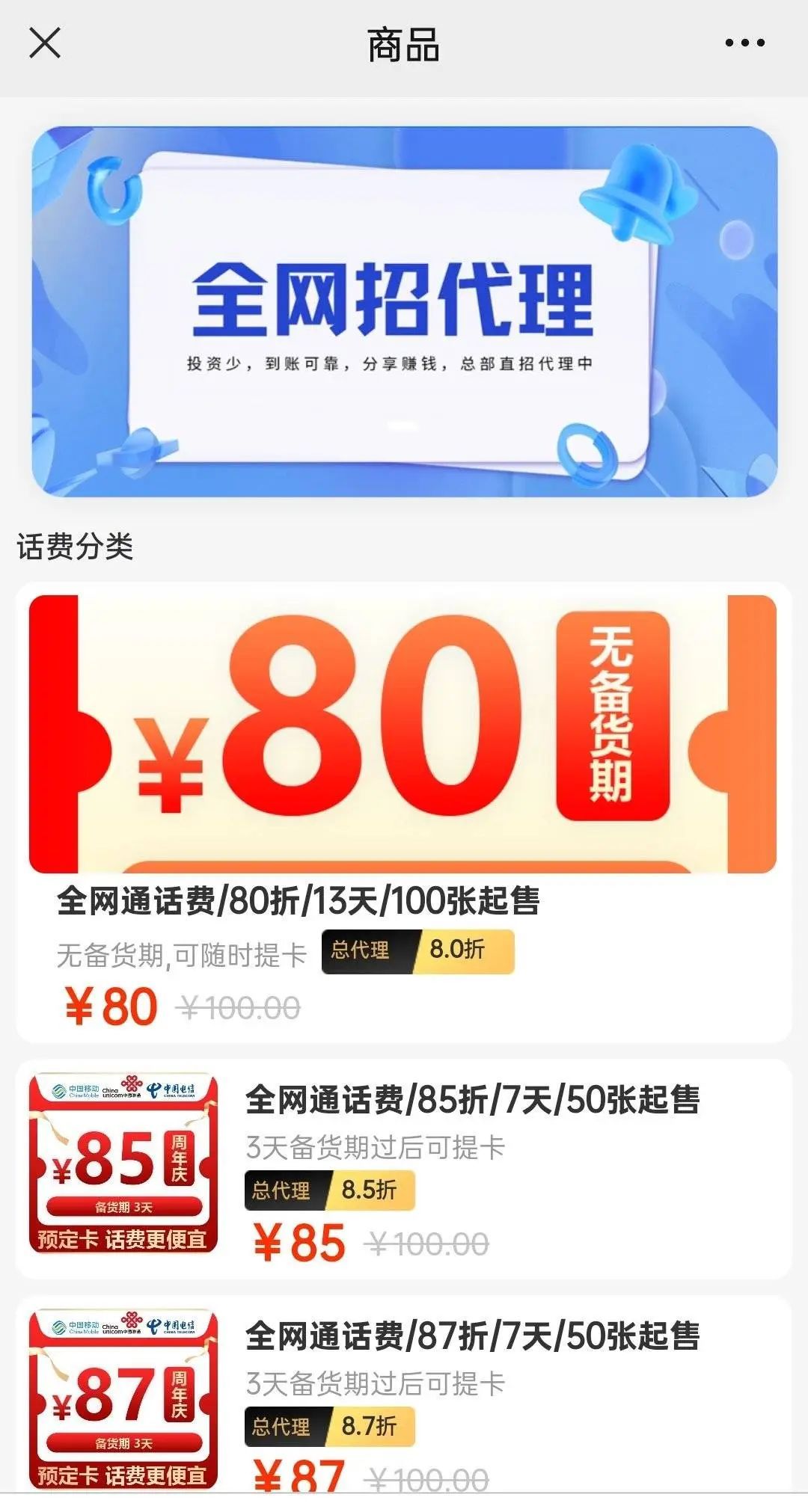
Task: Open the 85折/7天/50张起售 product
Action: tap(471, 1100)
